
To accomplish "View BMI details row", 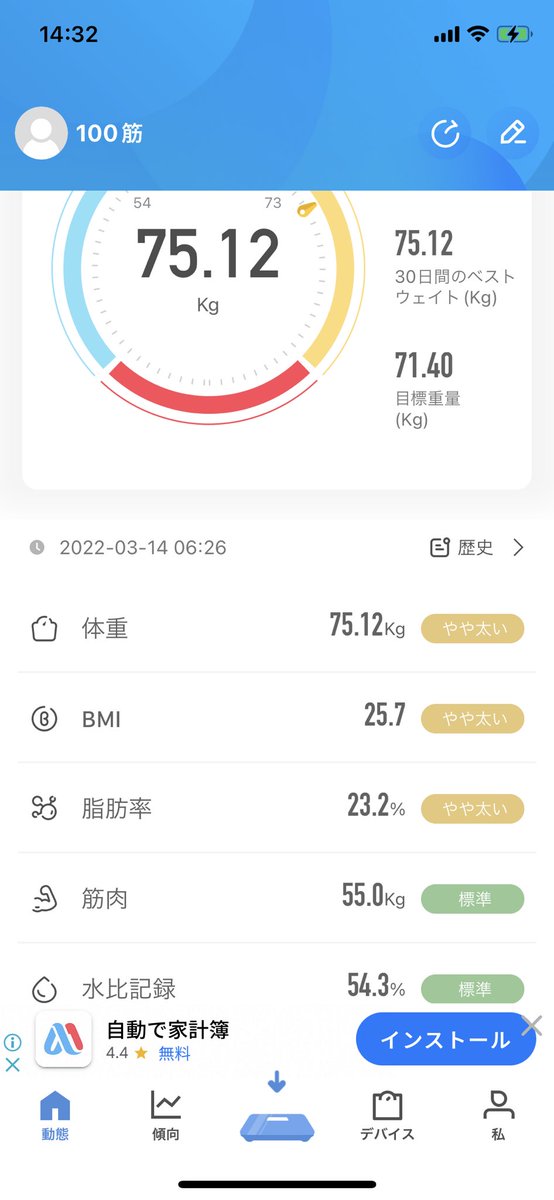I will click(277, 718).
